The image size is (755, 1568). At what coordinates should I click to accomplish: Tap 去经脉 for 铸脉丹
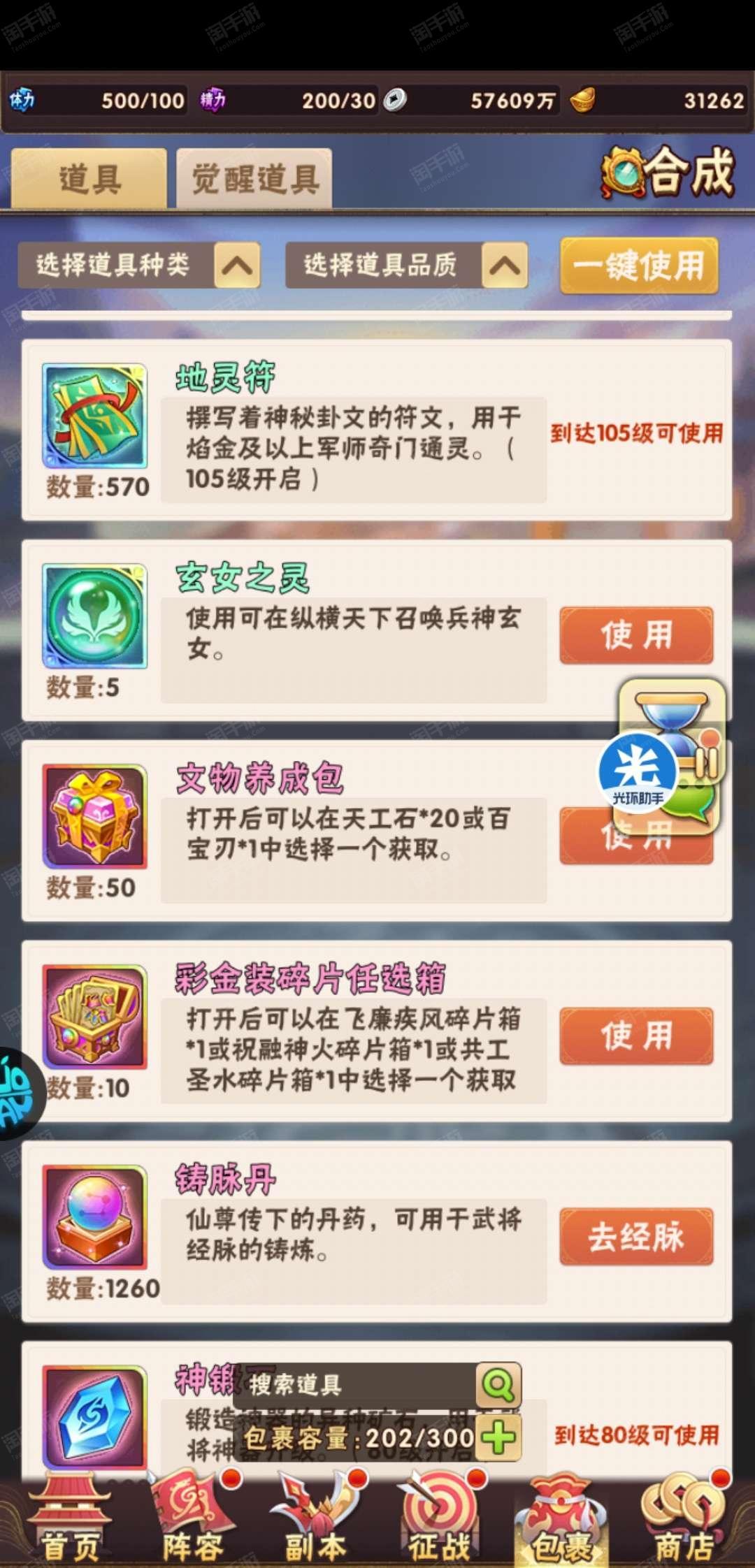point(636,1236)
